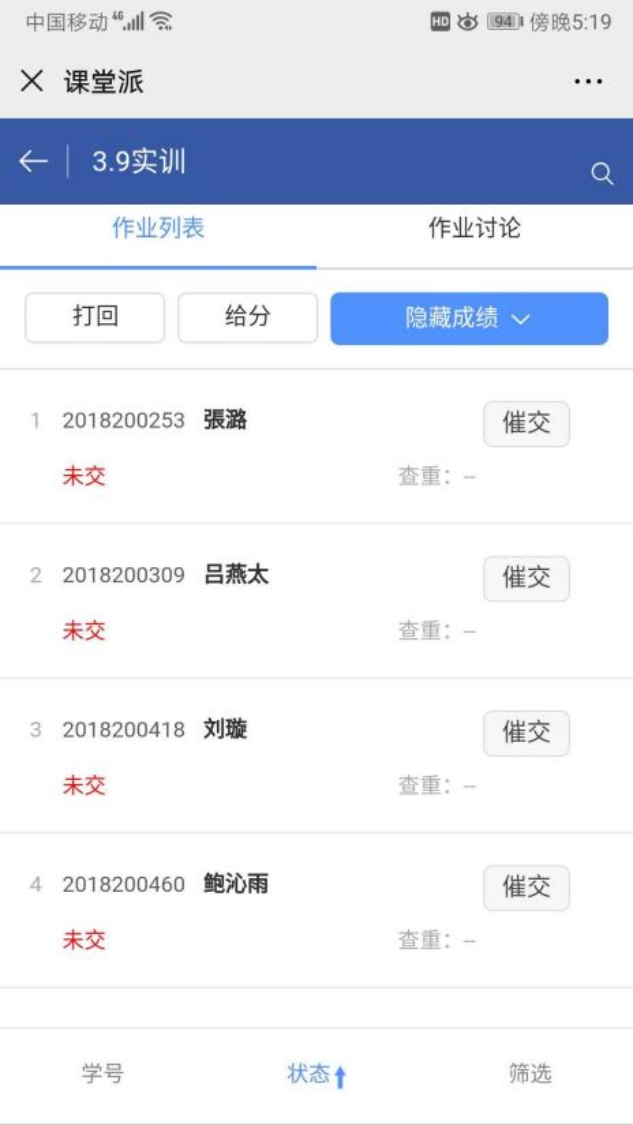Open the 筛选 filter options

[529, 1074]
